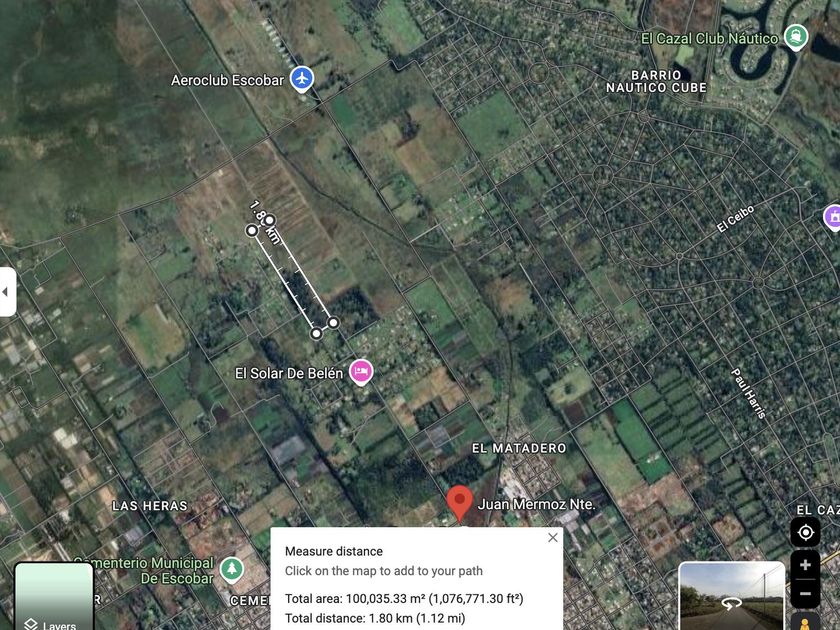
Task: Open the Layers switcher
Action: click(x=54, y=596)
